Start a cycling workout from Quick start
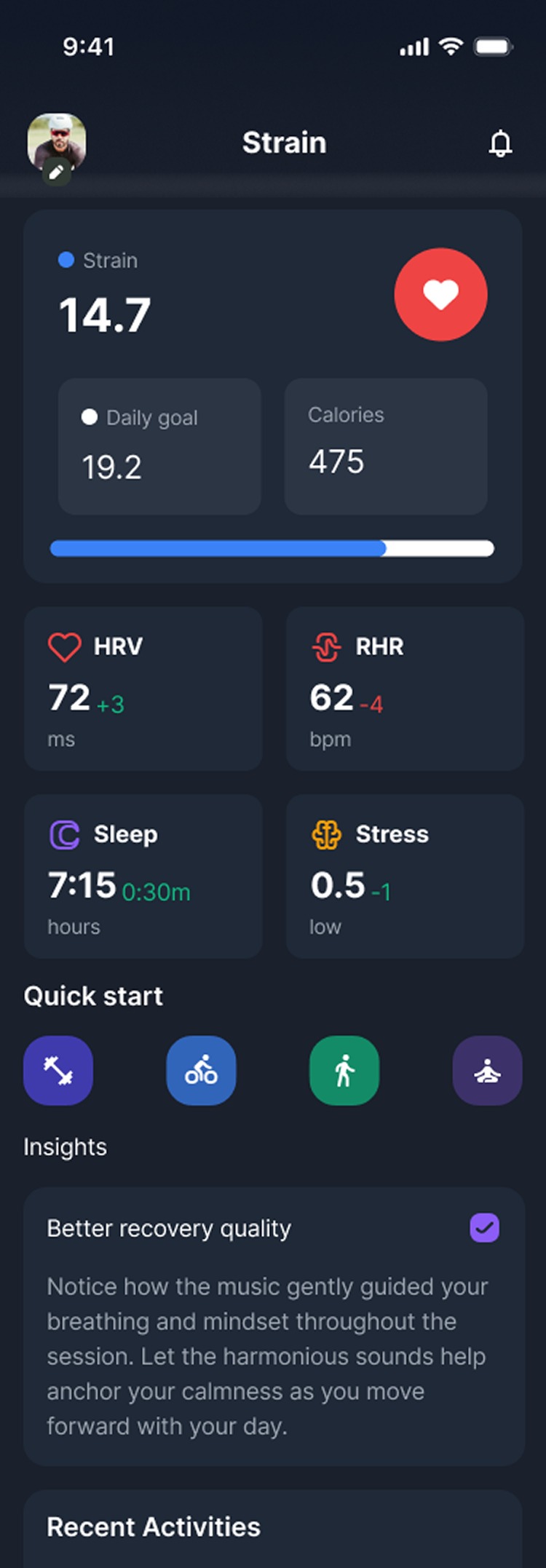Viewport: 546px width, 1568px height. [201, 1070]
